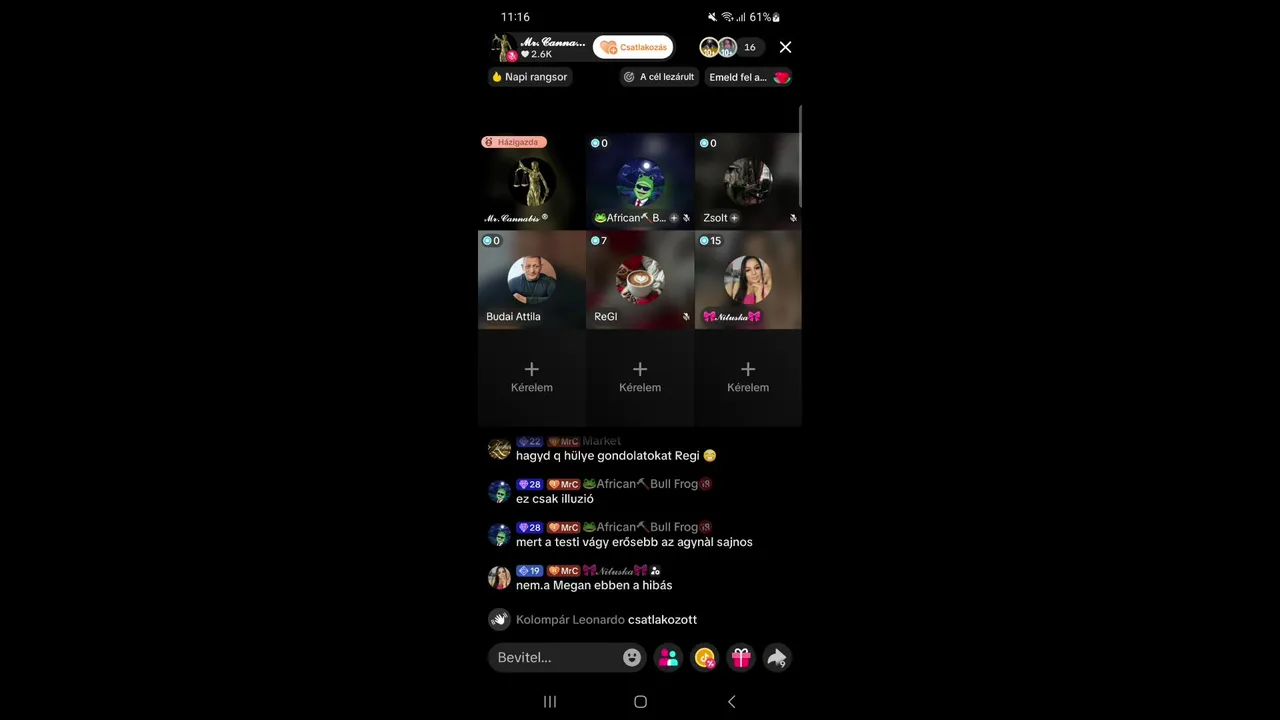Open ReGI's guest tile
This screenshot has width=1280, height=720.
tap(640, 279)
